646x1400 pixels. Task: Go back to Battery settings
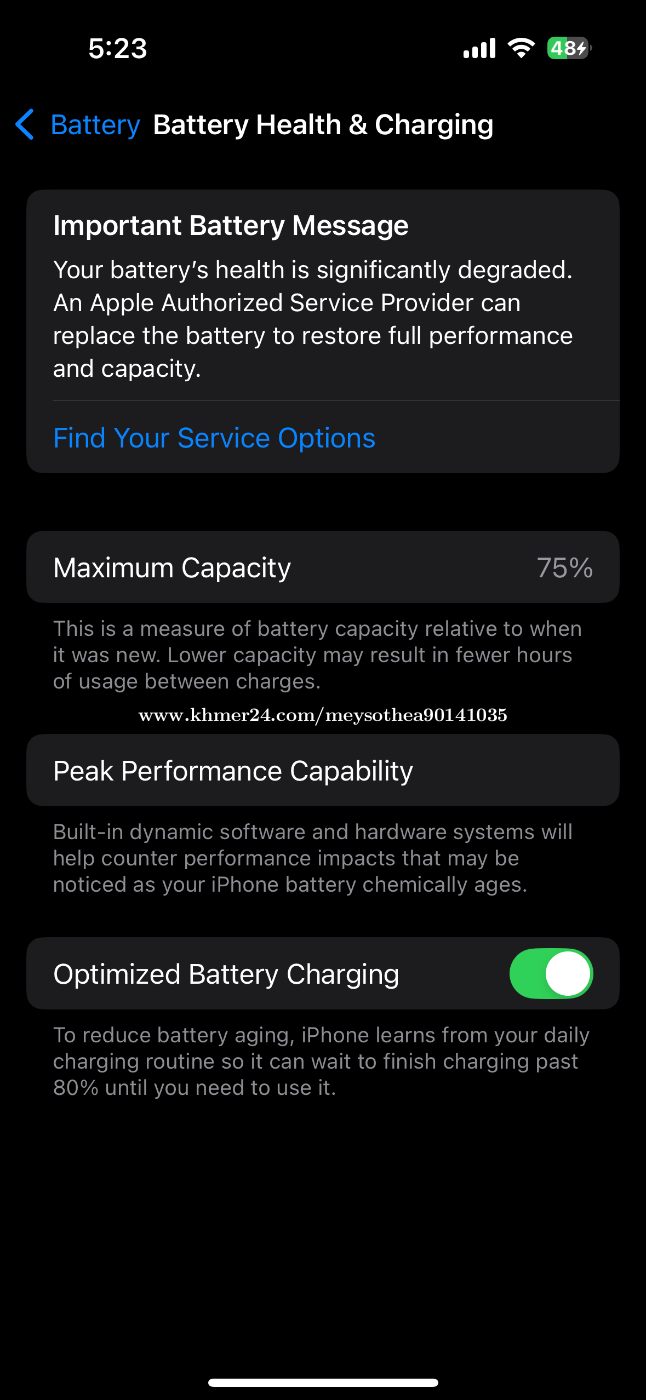(x=78, y=125)
